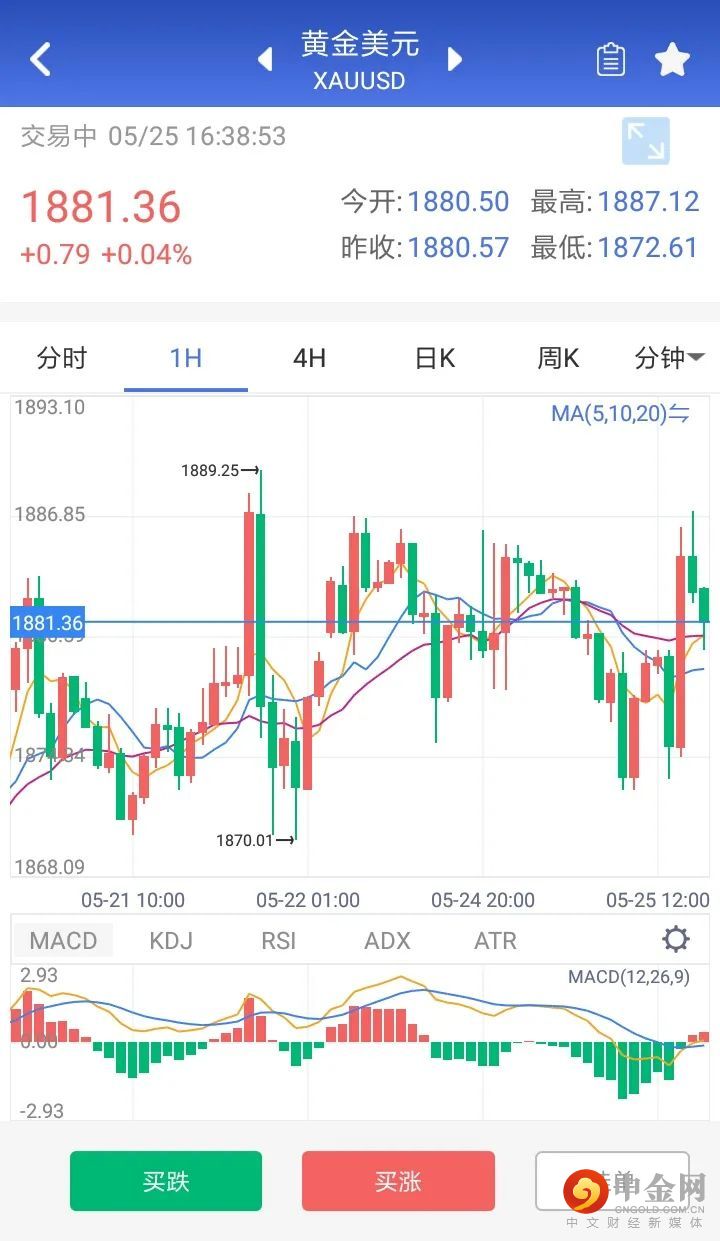Add XAUUSD to favorites with the star
720x1241 pixels.
(x=672, y=60)
